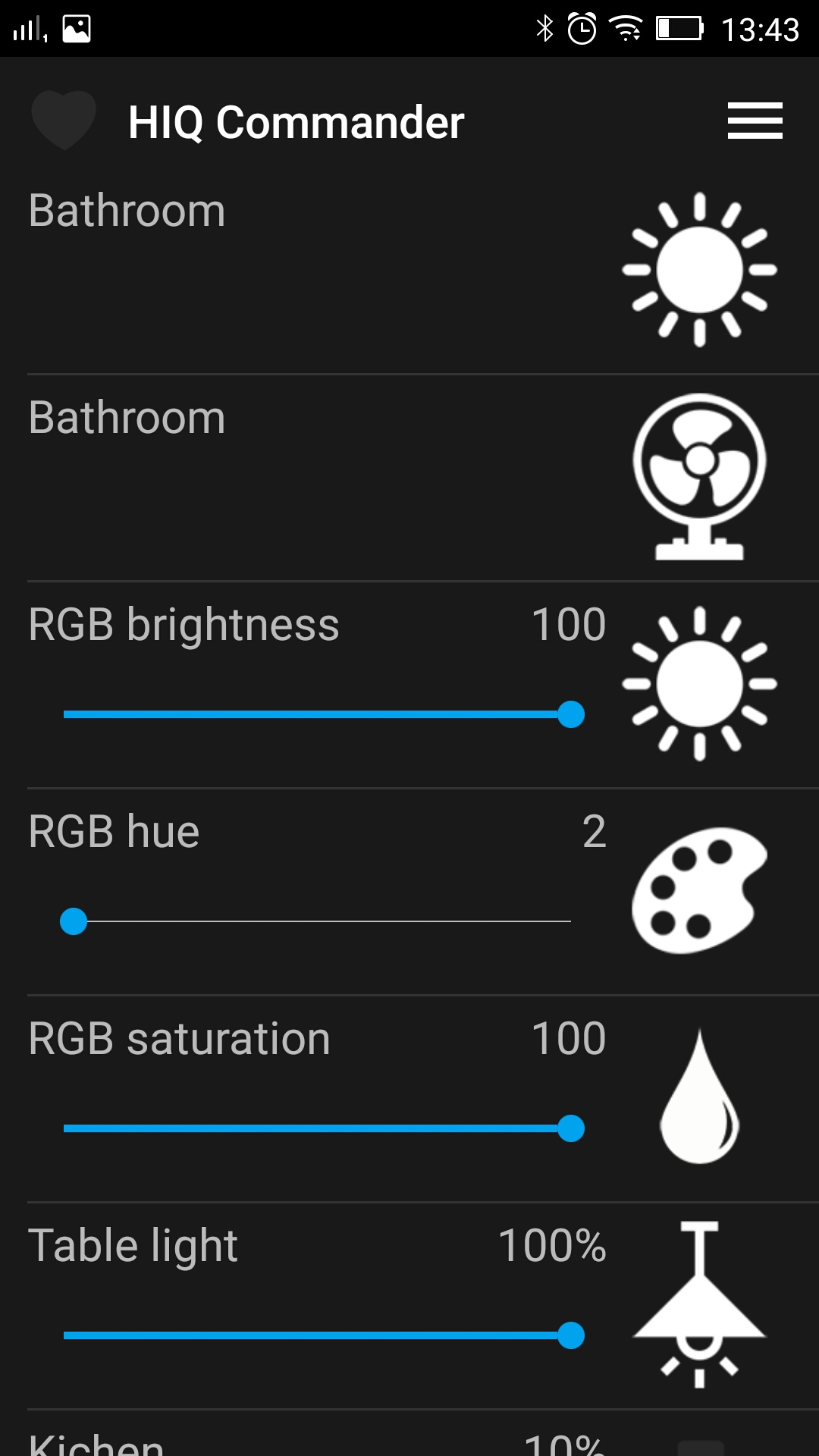The image size is (819, 1456).
Task: Tap the RGB hue palette icon
Action: tap(699, 890)
